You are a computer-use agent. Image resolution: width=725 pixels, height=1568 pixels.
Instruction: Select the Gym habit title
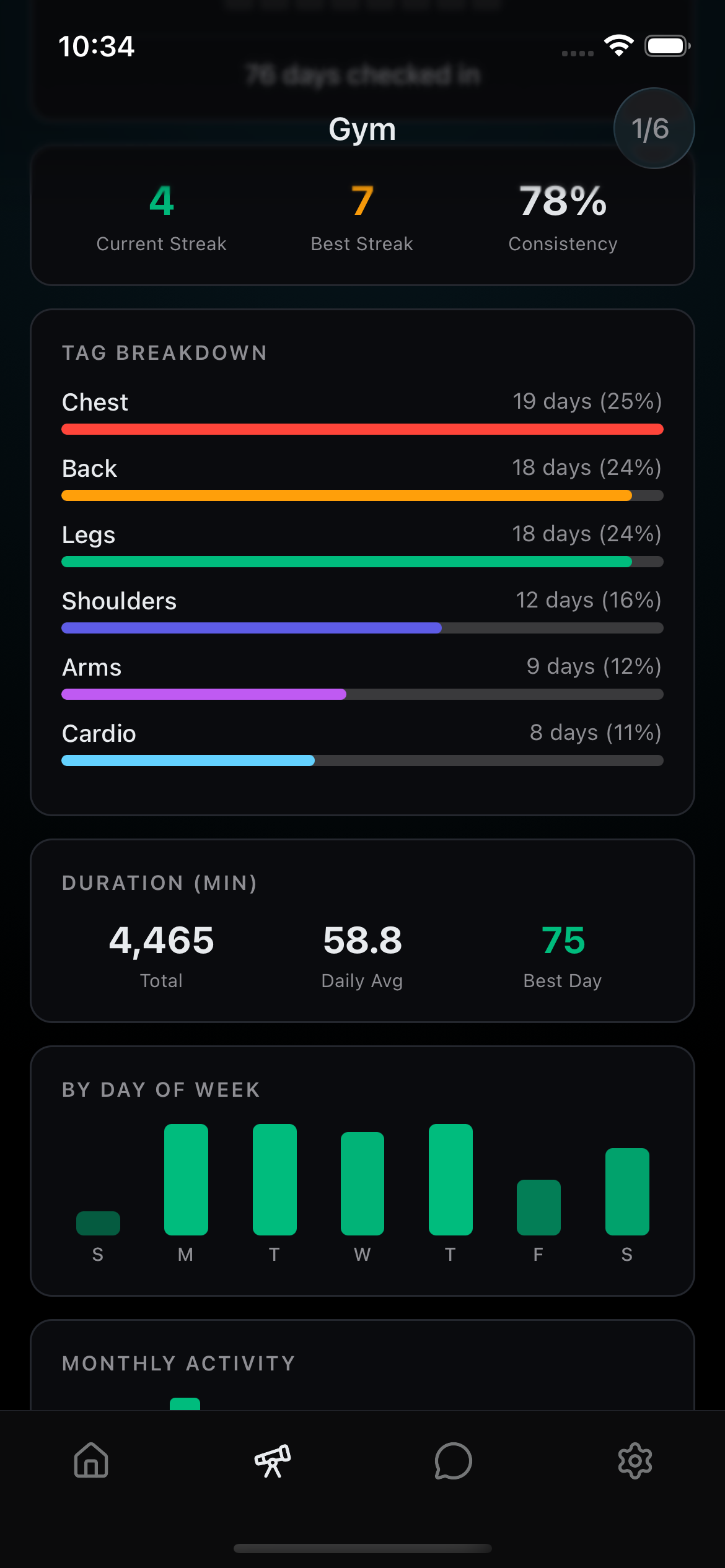(x=362, y=128)
